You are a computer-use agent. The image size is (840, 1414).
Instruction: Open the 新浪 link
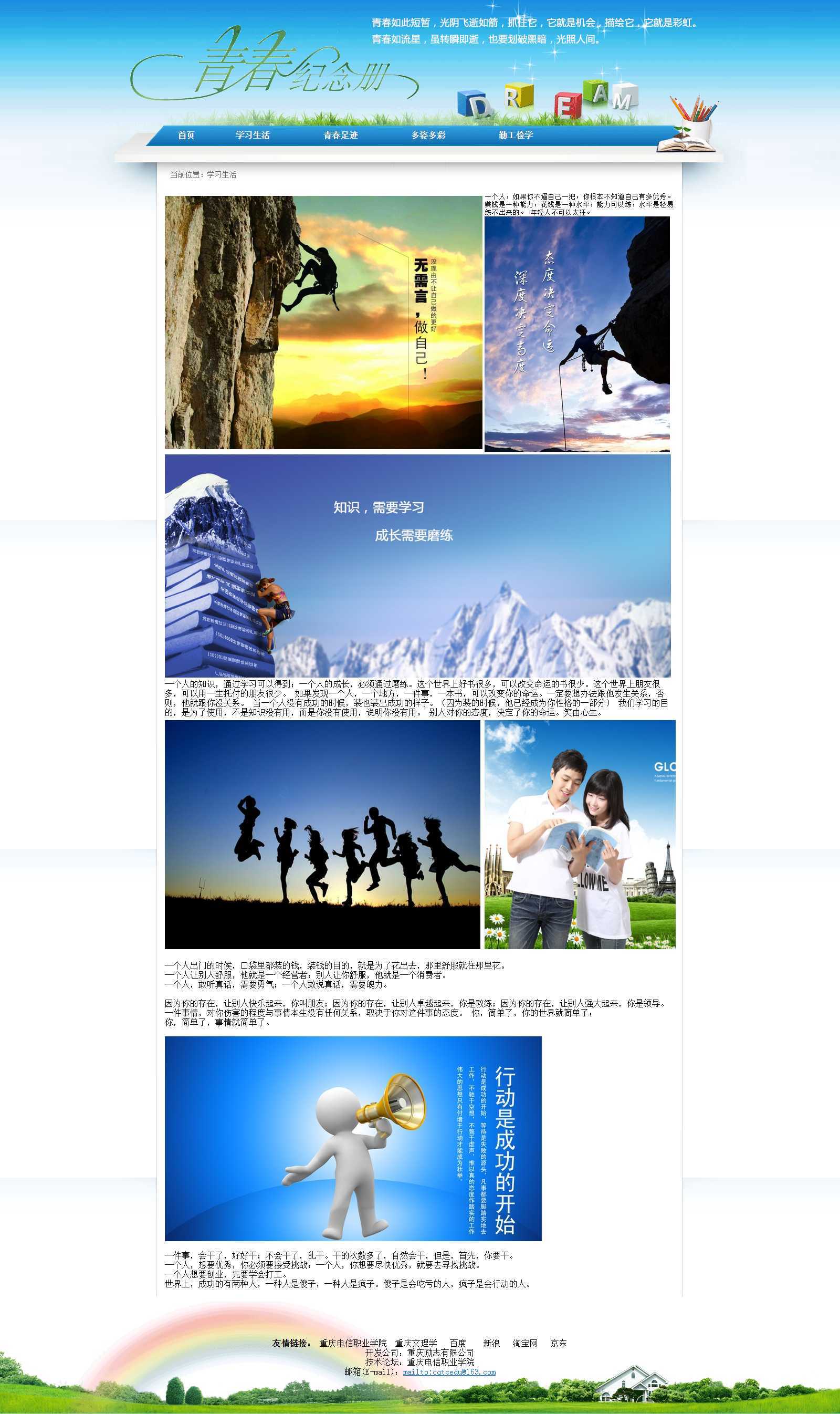click(x=491, y=1343)
